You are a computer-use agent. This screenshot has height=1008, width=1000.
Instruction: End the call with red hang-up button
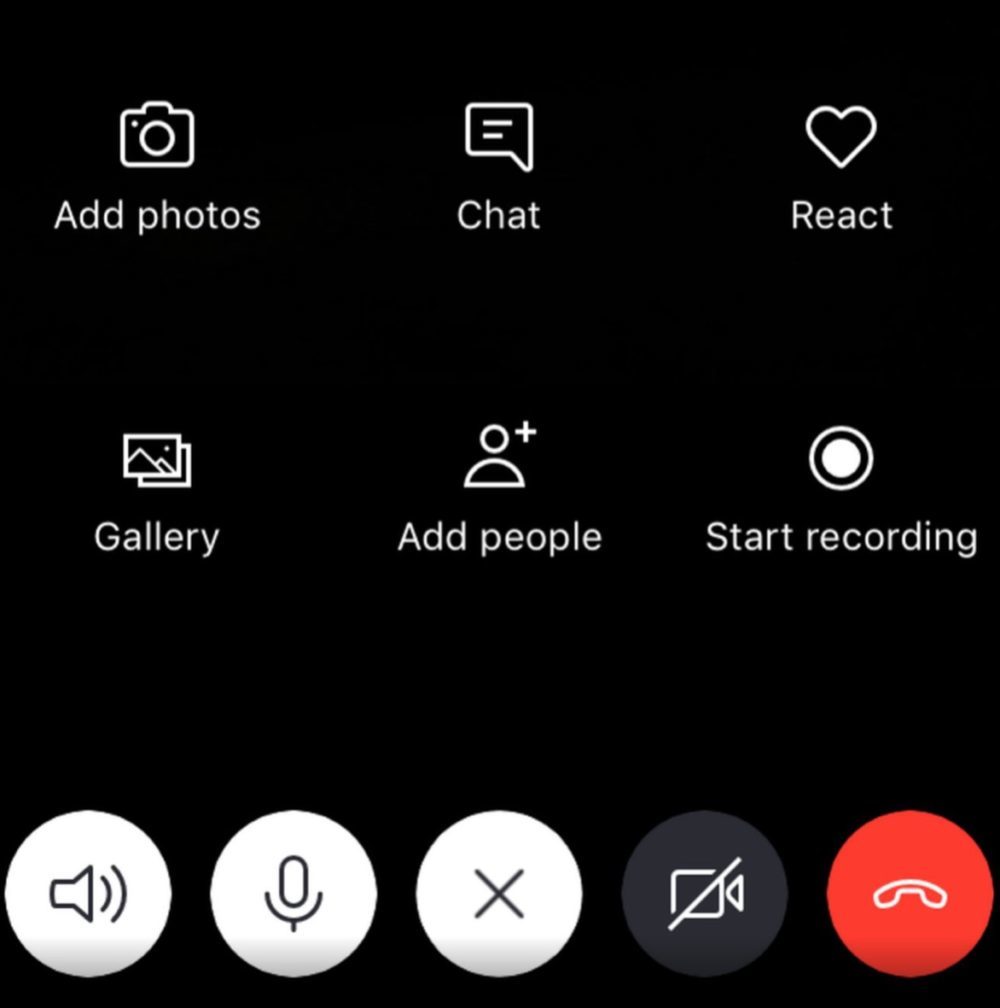[x=910, y=894]
